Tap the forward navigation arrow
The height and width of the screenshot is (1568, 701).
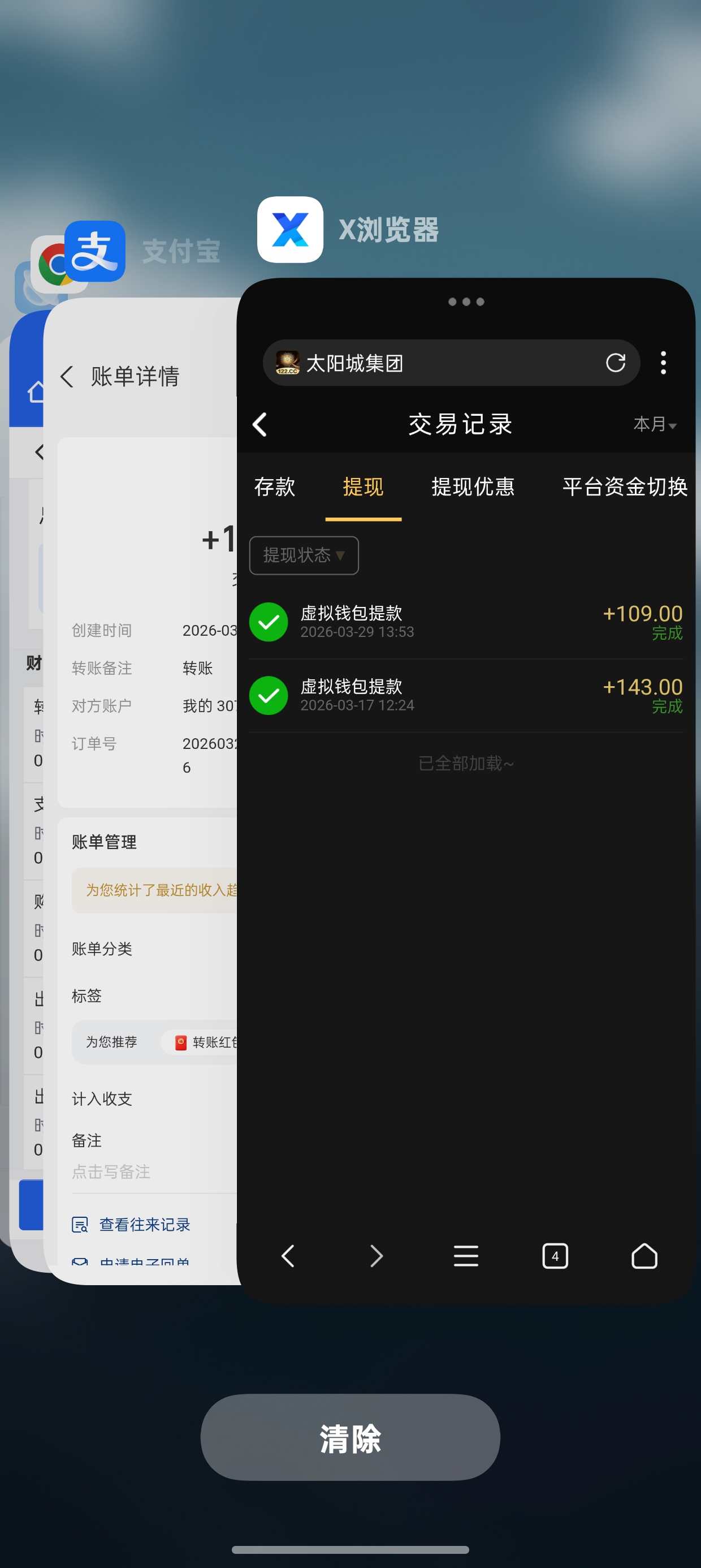pyautogui.click(x=377, y=1256)
